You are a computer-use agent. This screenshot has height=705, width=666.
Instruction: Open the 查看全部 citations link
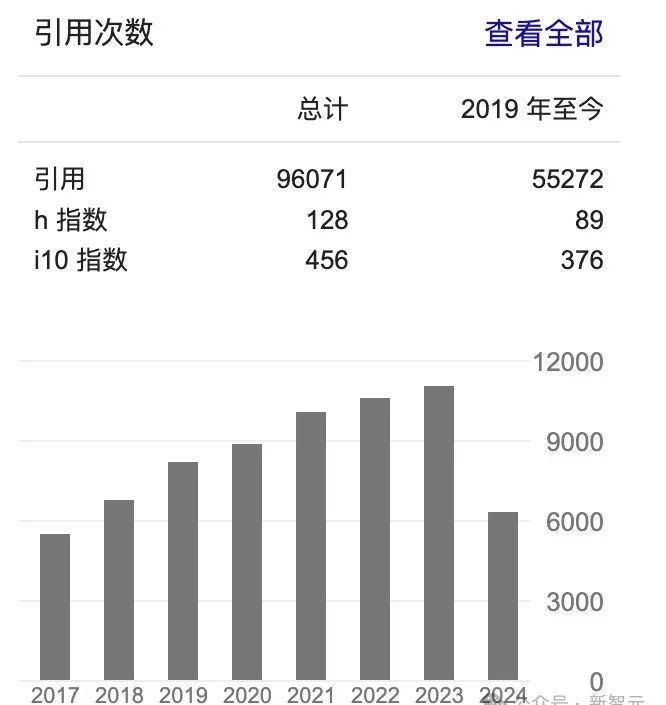pyautogui.click(x=544, y=33)
